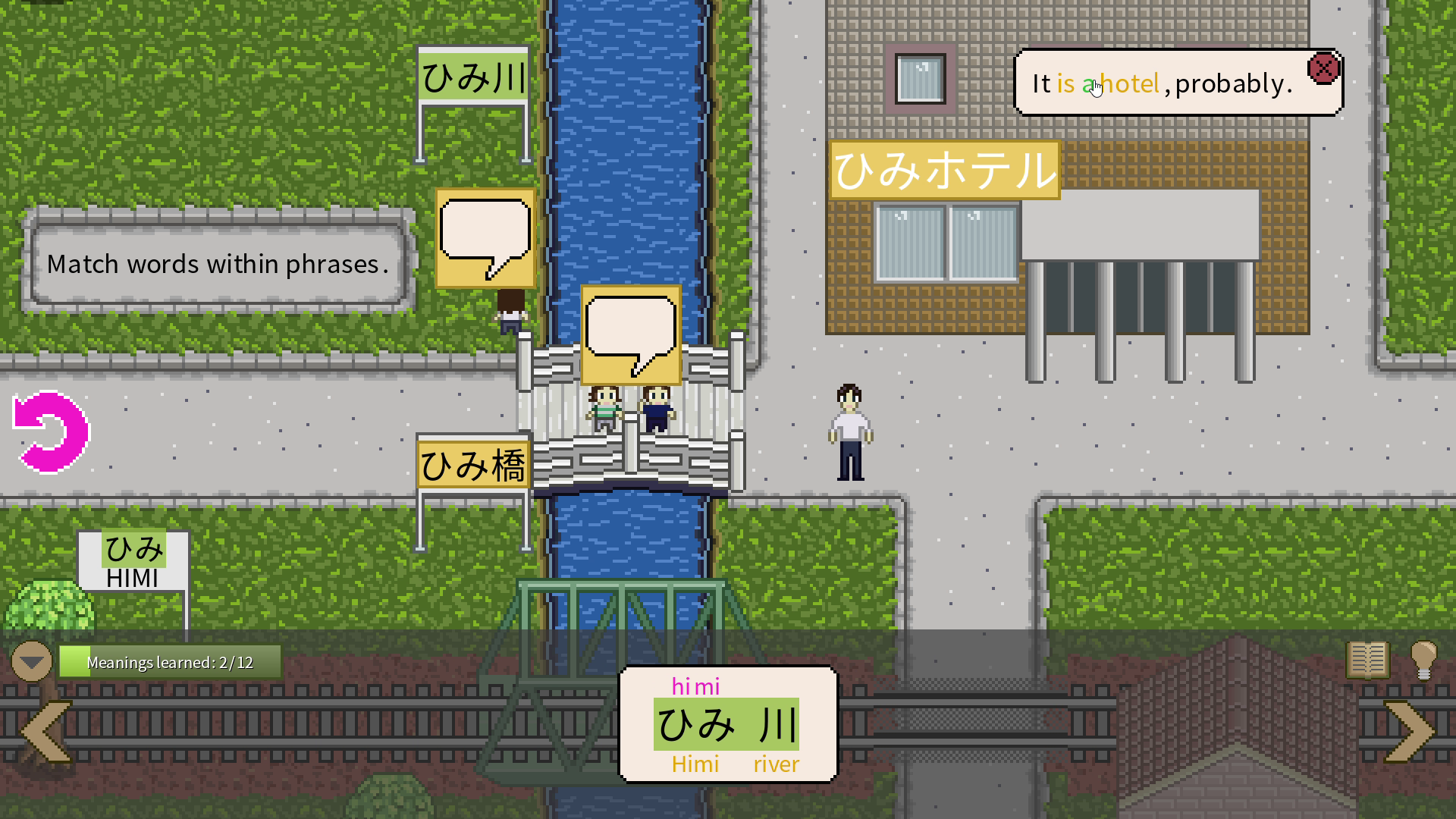
Task: Select the ひみ川 sign
Action: point(472,78)
